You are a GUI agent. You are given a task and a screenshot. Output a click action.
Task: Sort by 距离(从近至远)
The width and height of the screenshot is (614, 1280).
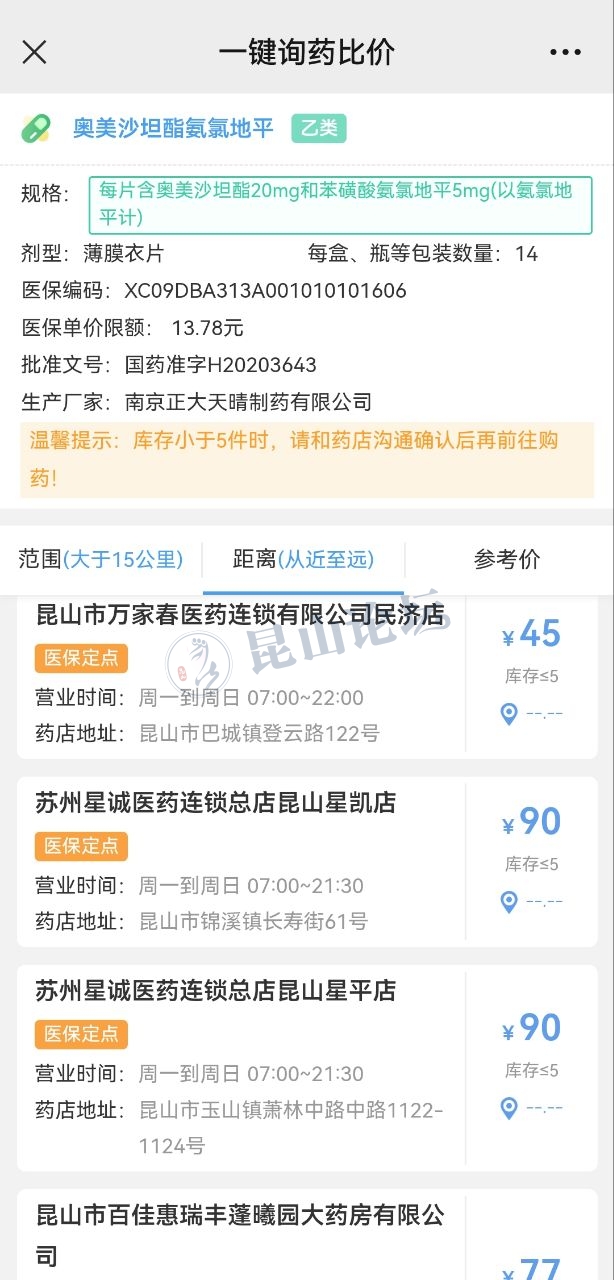point(304,560)
